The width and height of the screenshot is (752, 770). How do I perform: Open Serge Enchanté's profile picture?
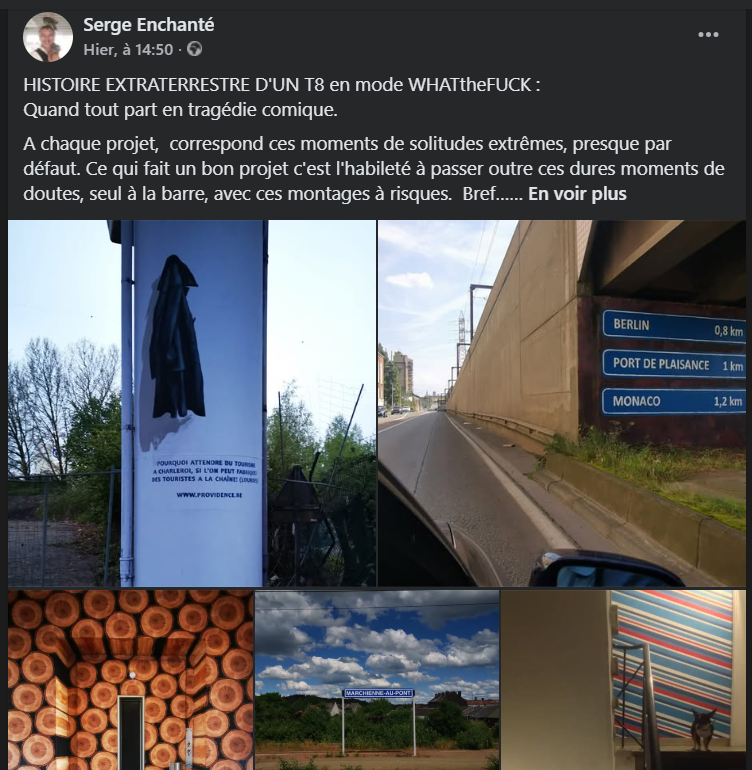tap(48, 37)
